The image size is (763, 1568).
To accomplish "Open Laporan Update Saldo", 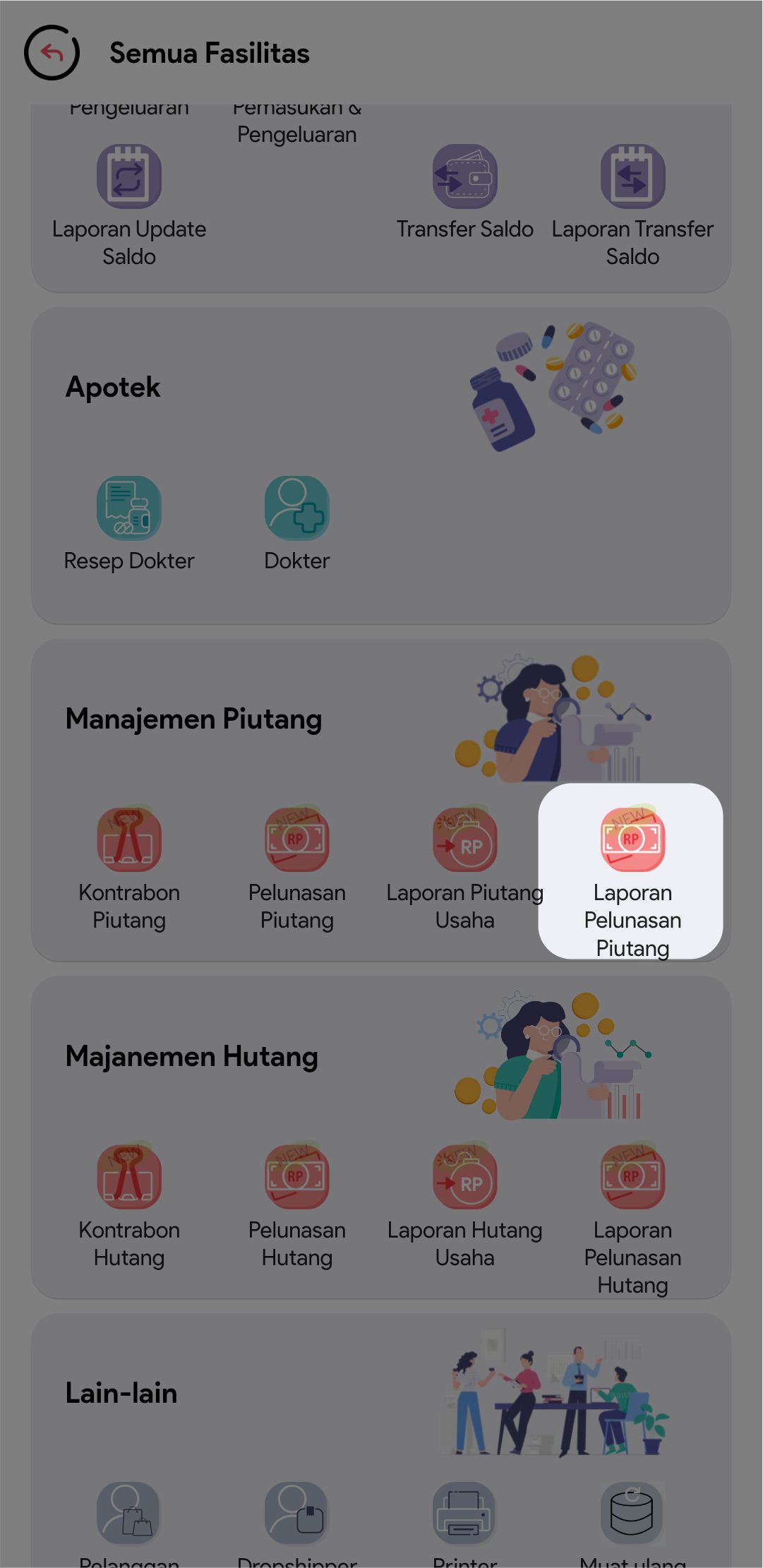I will coord(129,177).
